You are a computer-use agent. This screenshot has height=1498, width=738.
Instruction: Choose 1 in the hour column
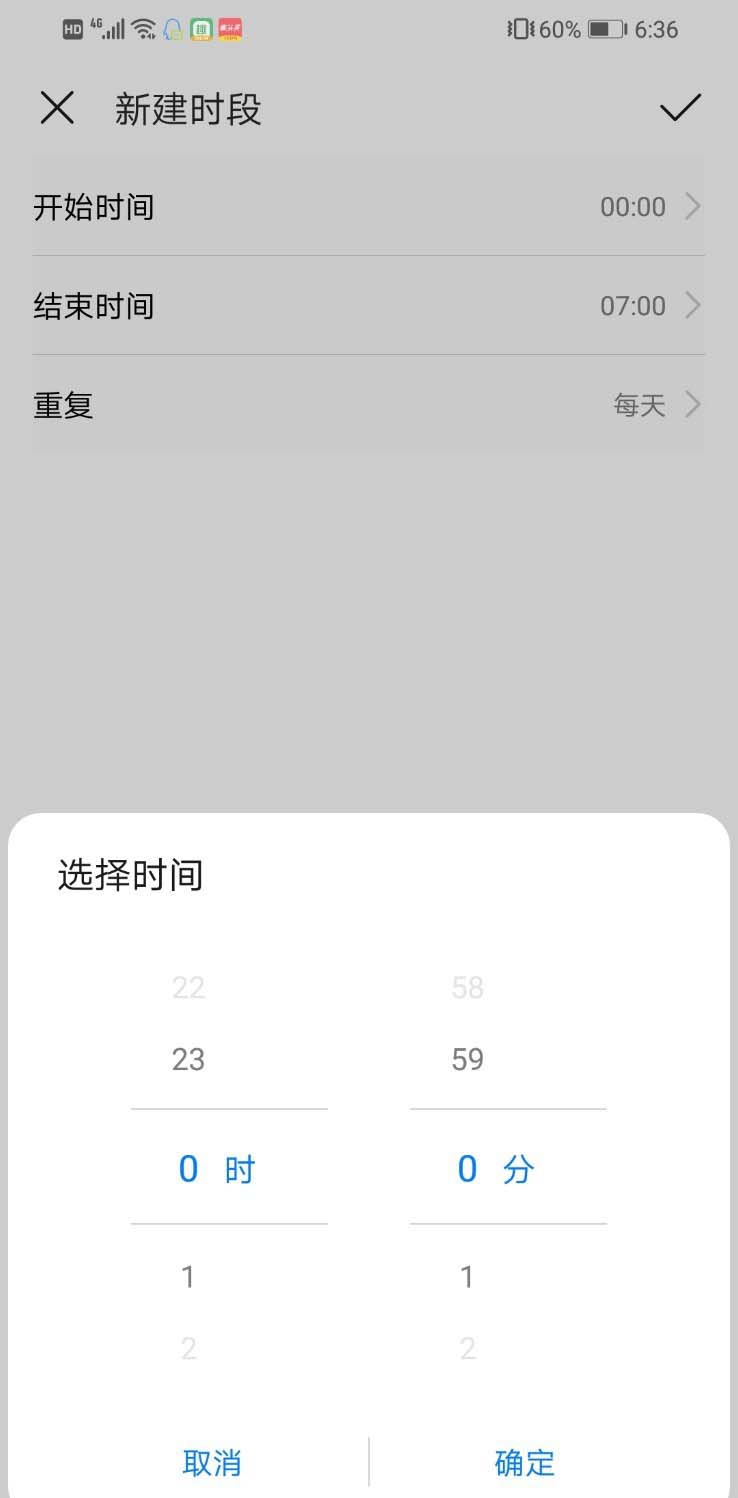(x=188, y=1276)
